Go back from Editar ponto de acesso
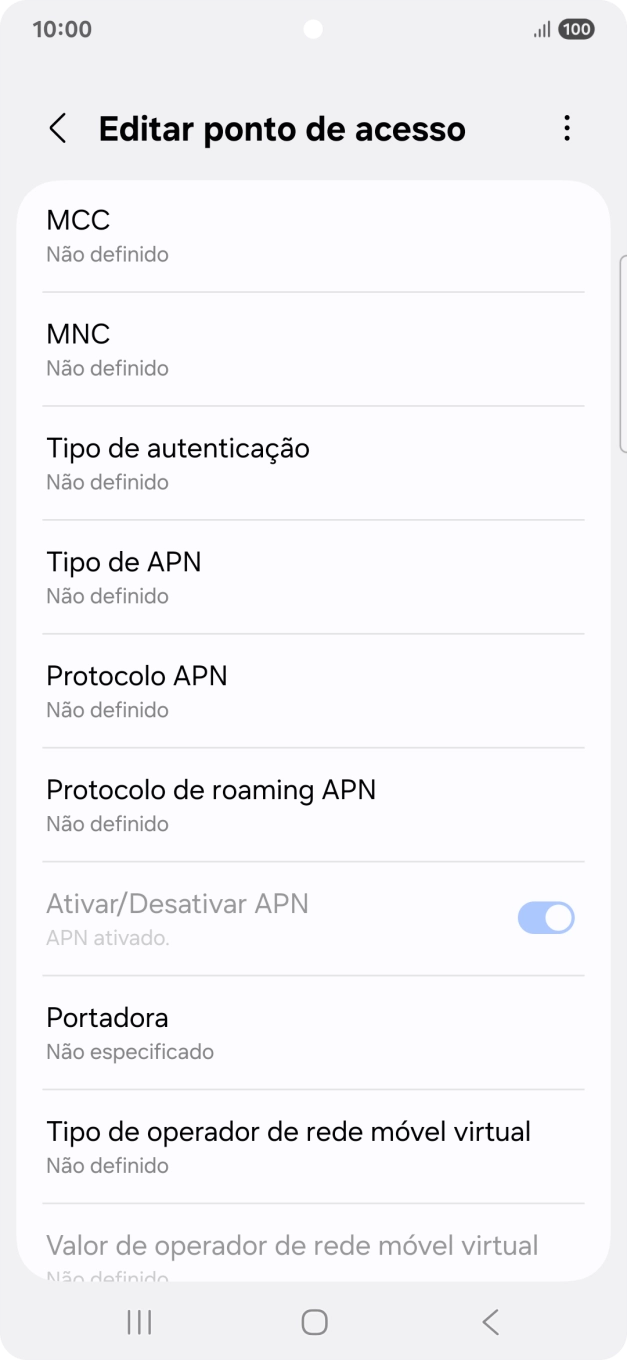 [58, 129]
